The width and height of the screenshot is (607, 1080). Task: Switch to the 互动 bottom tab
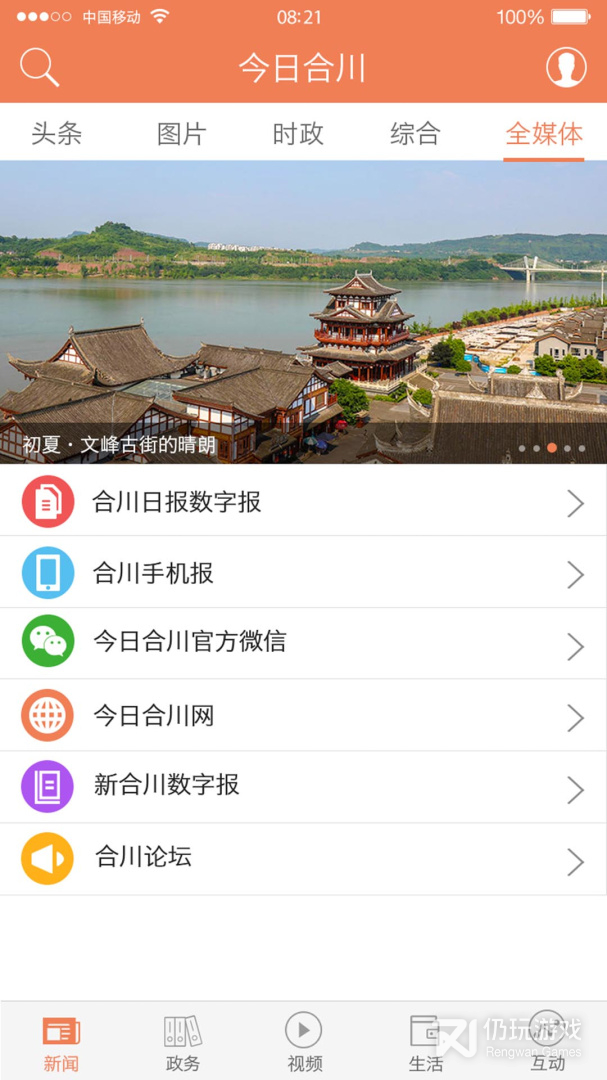[547, 1042]
